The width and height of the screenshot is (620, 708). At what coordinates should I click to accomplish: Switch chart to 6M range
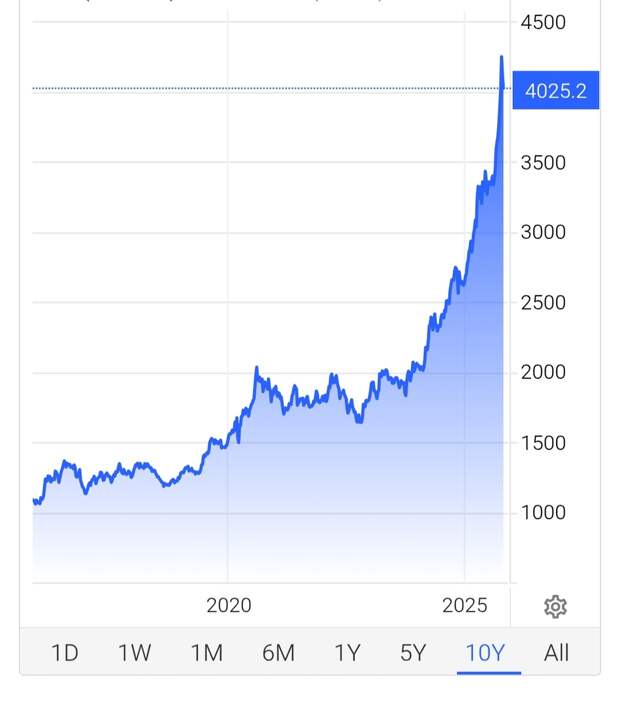pos(278,653)
